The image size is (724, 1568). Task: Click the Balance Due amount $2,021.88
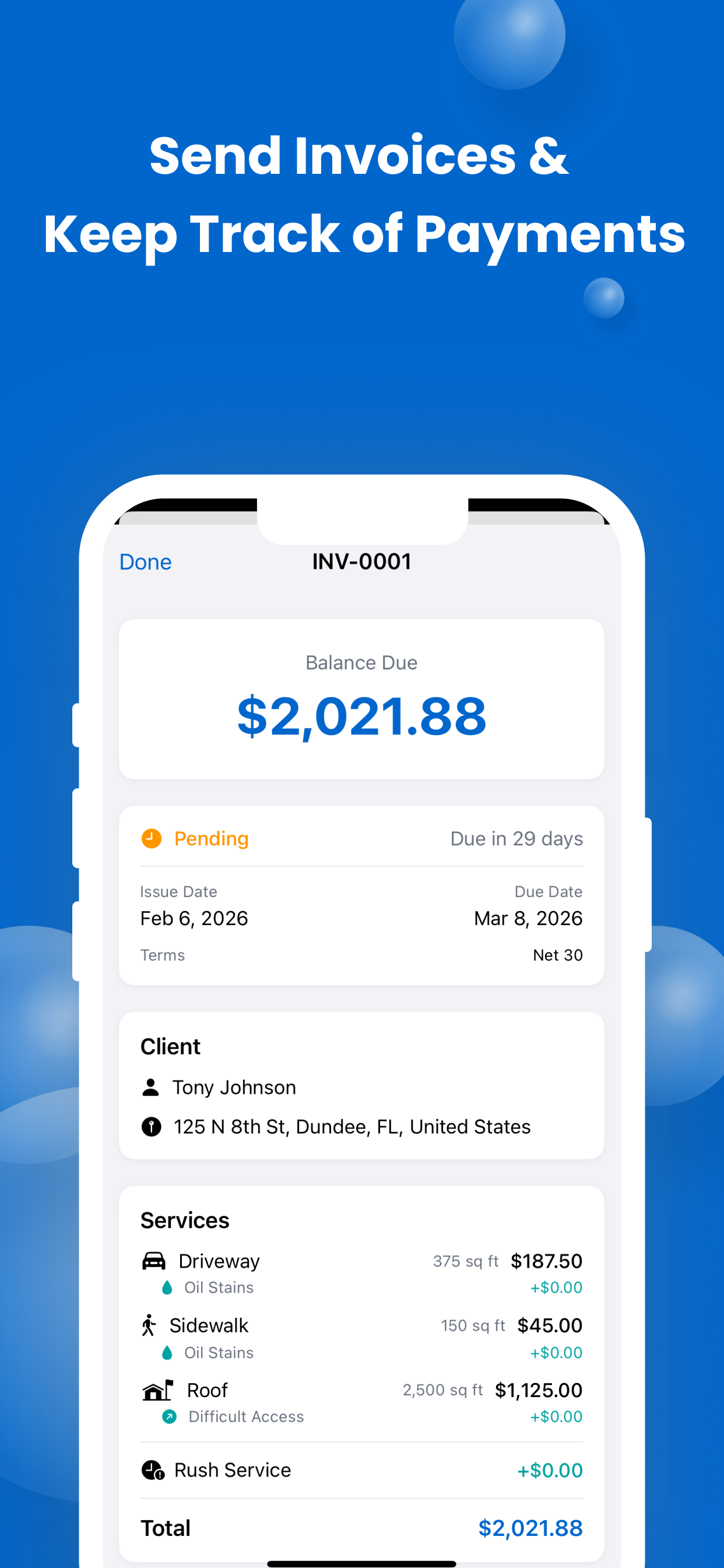click(x=363, y=718)
